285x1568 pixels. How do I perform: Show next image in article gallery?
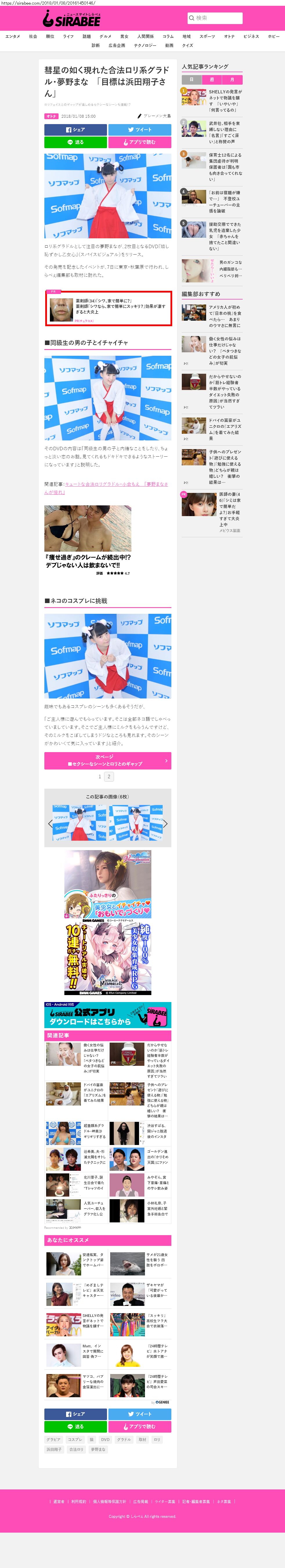pyautogui.click(x=165, y=824)
